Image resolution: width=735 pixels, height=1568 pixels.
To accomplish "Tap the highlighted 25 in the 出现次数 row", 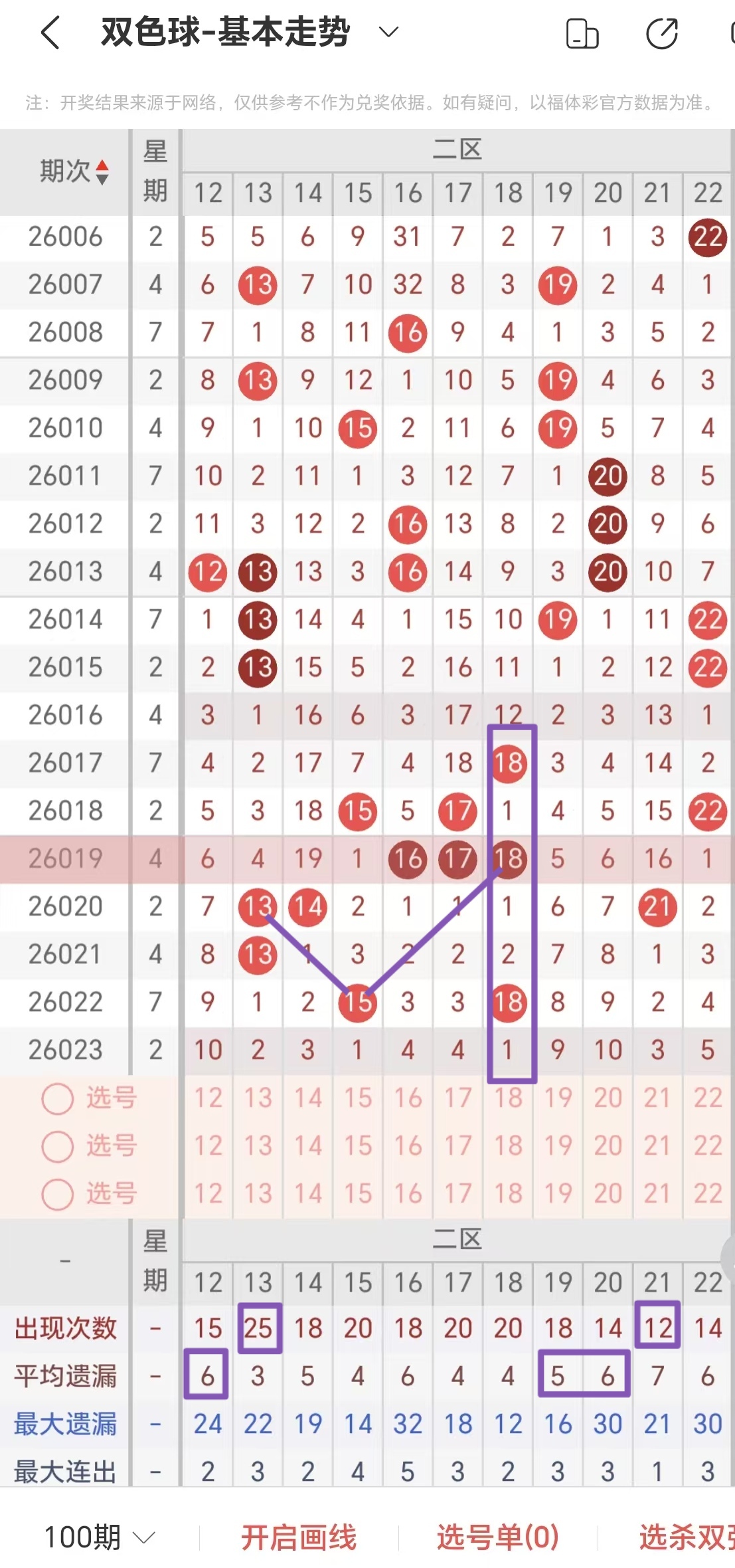I will [x=258, y=1328].
